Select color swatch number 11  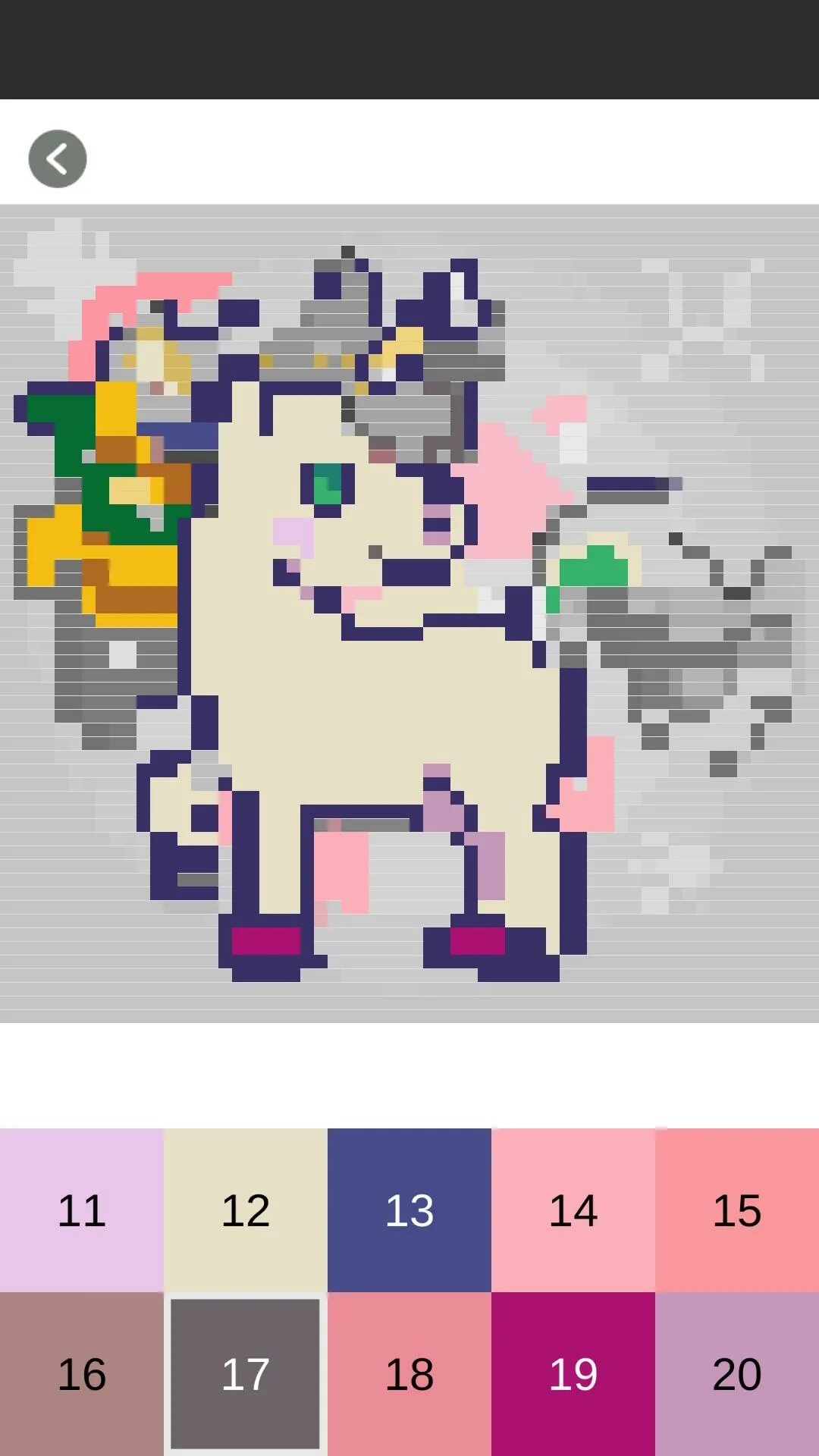[x=82, y=1210]
